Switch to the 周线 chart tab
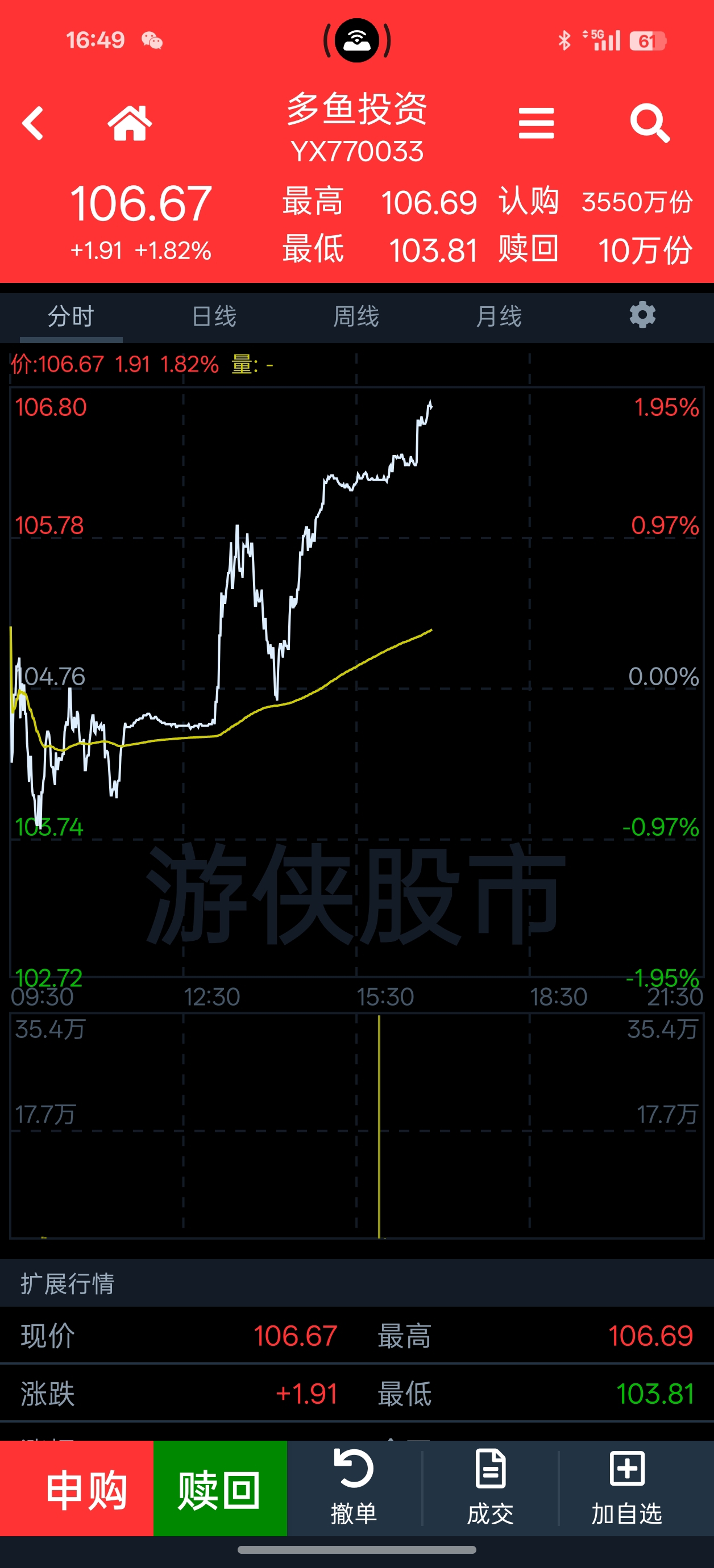 coord(356,316)
